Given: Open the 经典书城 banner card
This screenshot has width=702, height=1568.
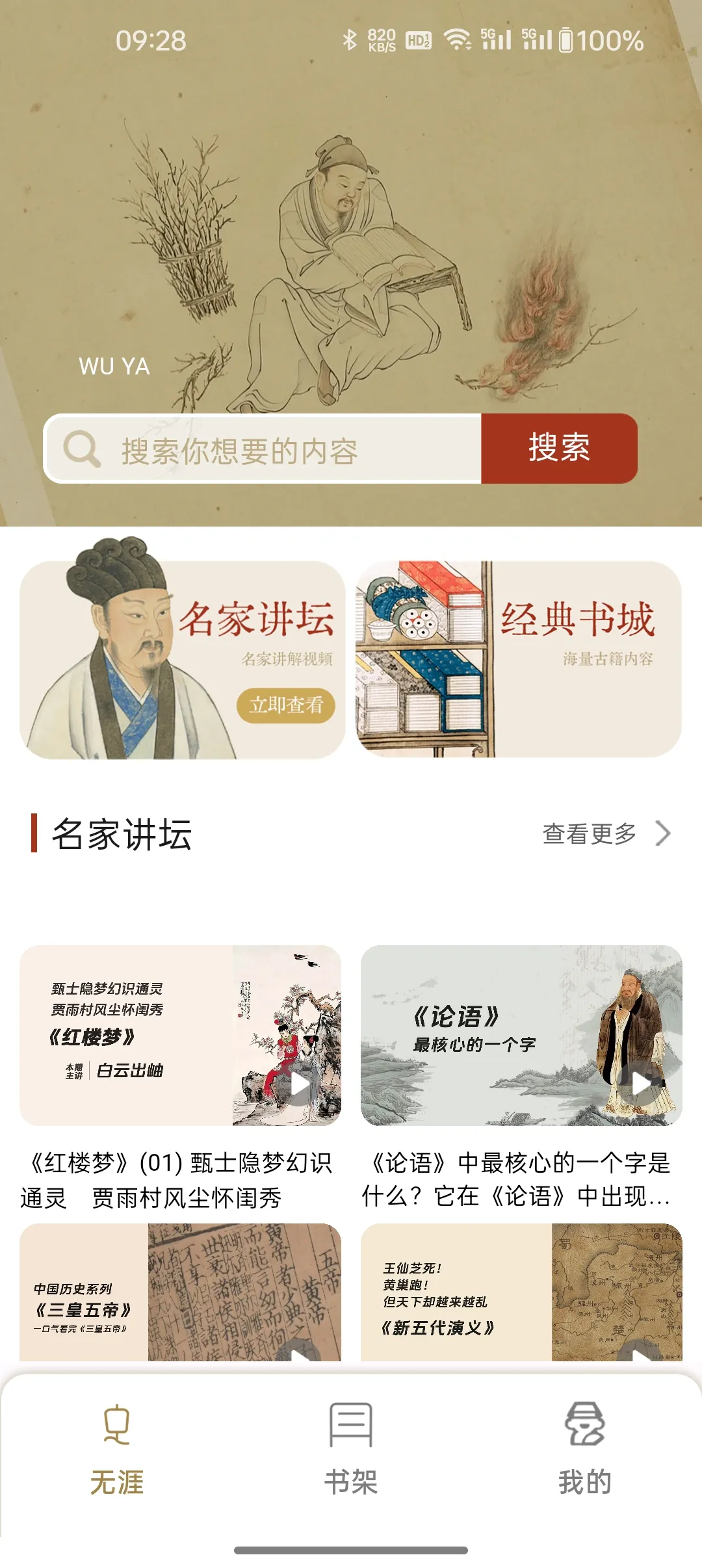Looking at the screenshot, I should tap(519, 659).
